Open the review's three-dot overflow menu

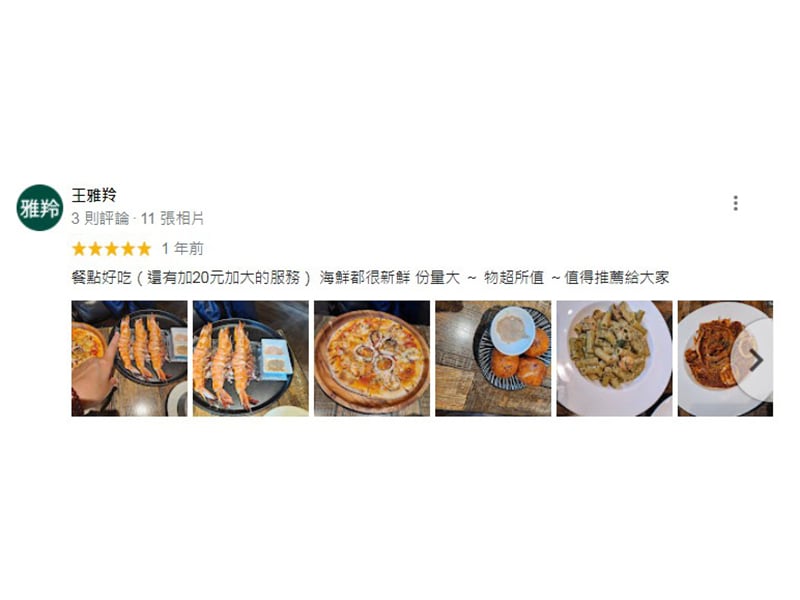735,203
